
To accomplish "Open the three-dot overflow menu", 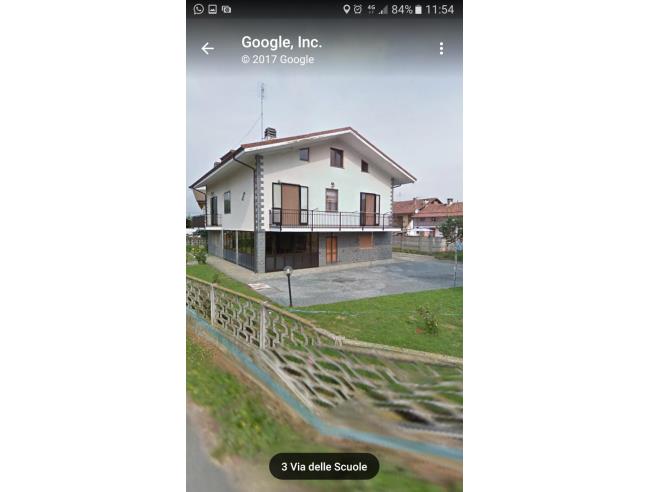I will (x=441, y=48).
